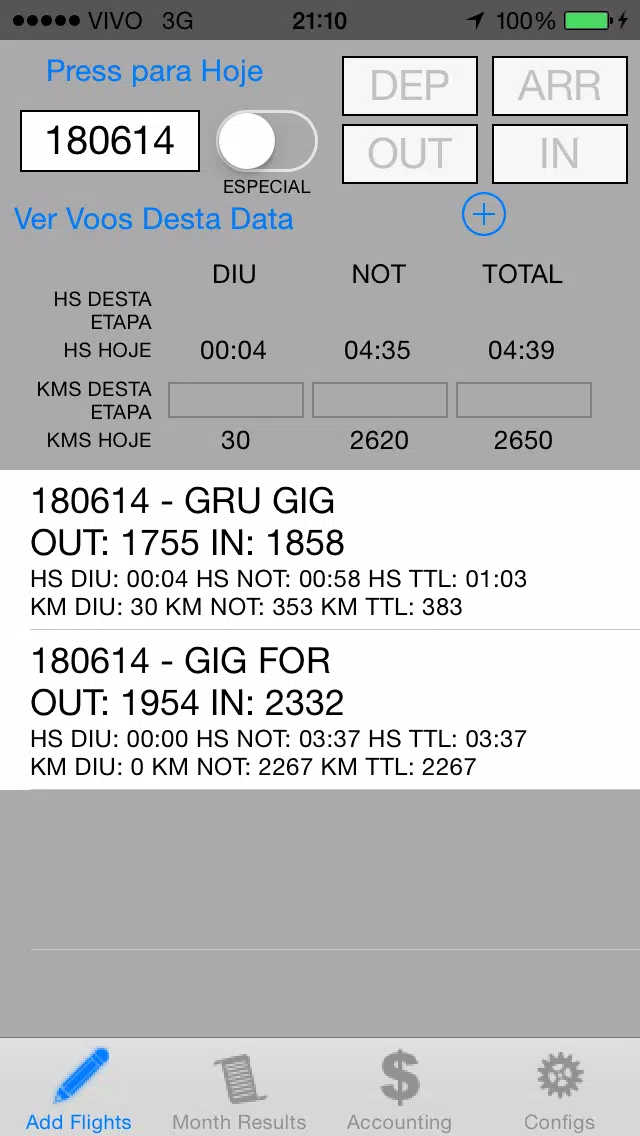The height and width of the screenshot is (1136, 640).
Task: Tap the Press para Hoje link
Action: (x=154, y=72)
